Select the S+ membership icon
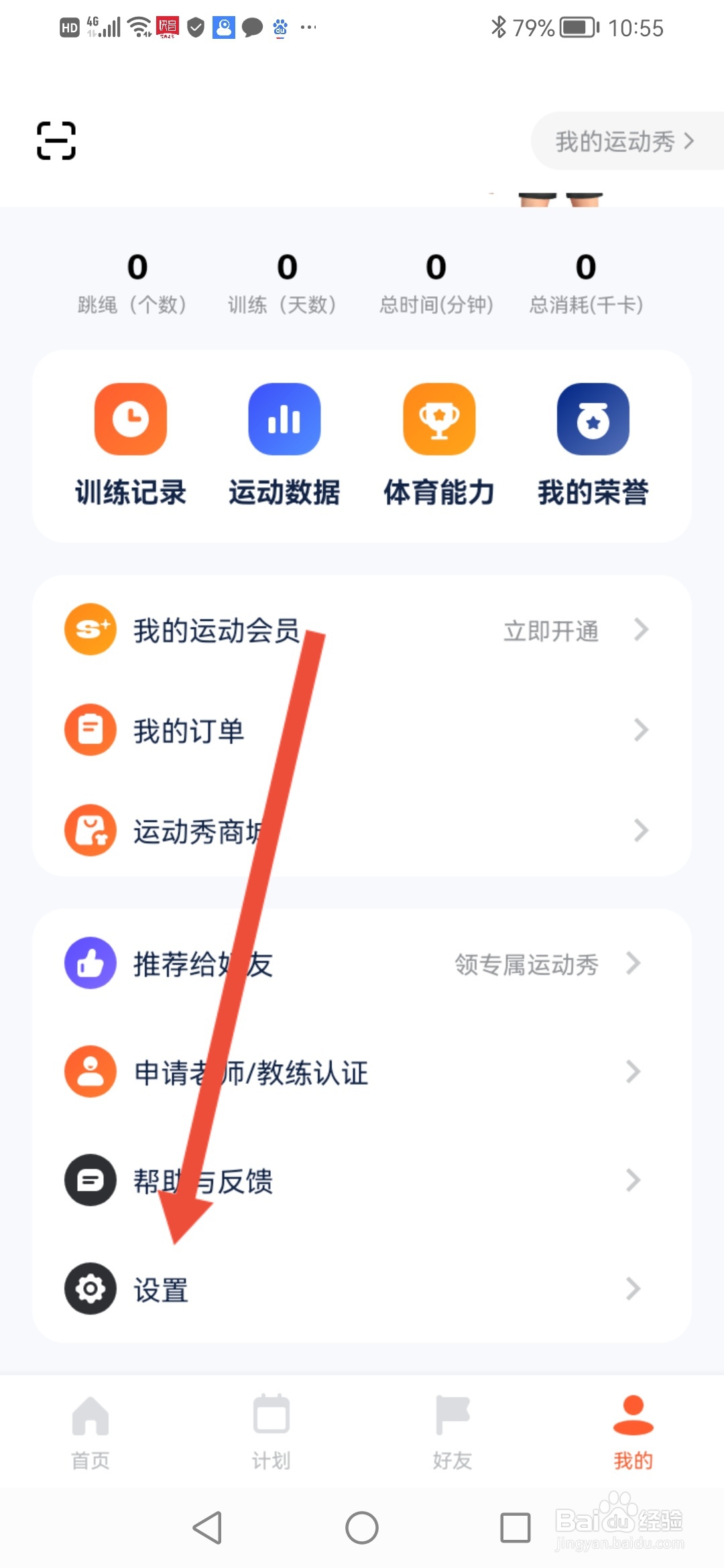 (x=90, y=629)
